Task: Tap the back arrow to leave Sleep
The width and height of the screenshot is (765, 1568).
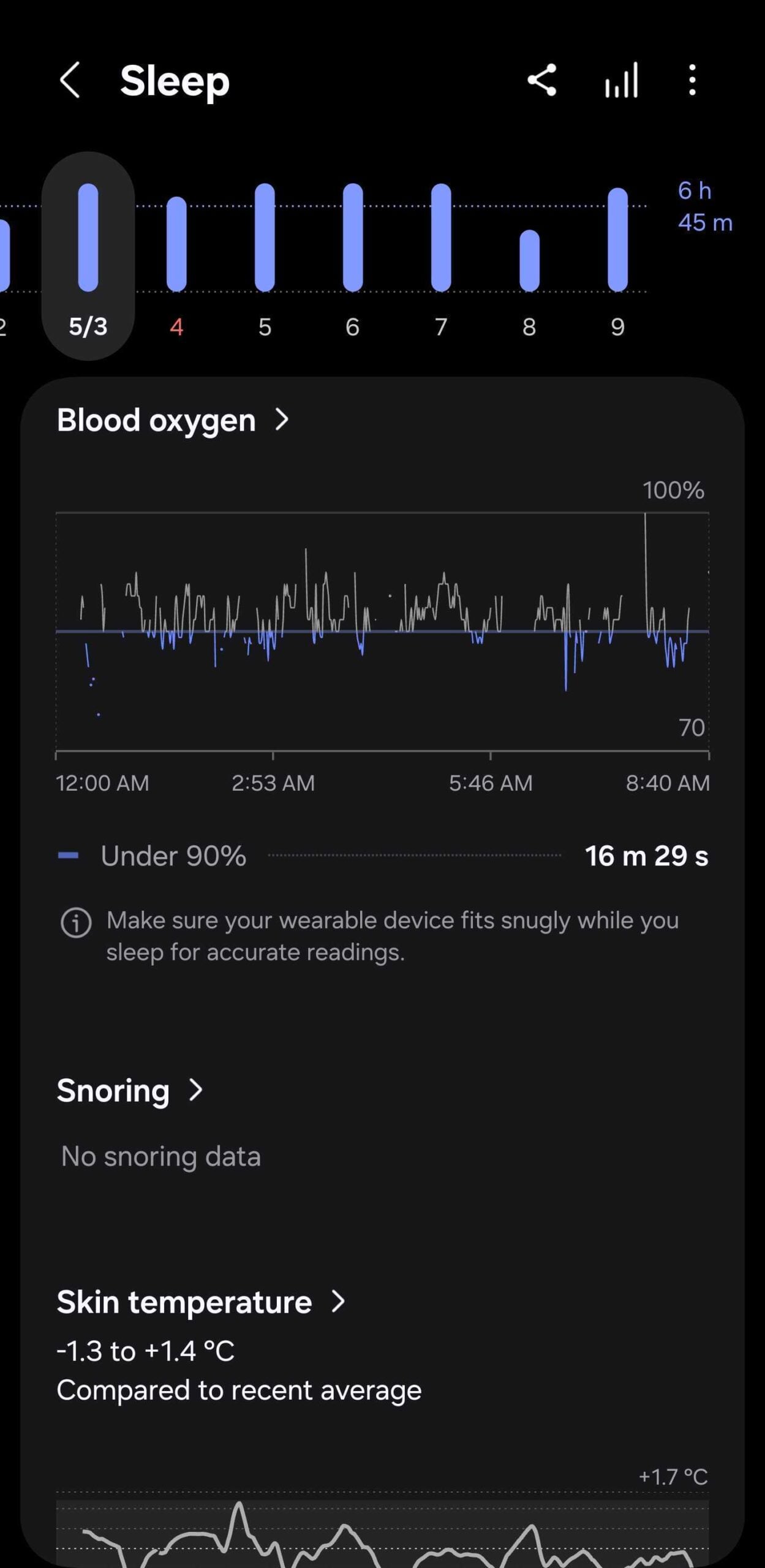Action: [x=70, y=80]
